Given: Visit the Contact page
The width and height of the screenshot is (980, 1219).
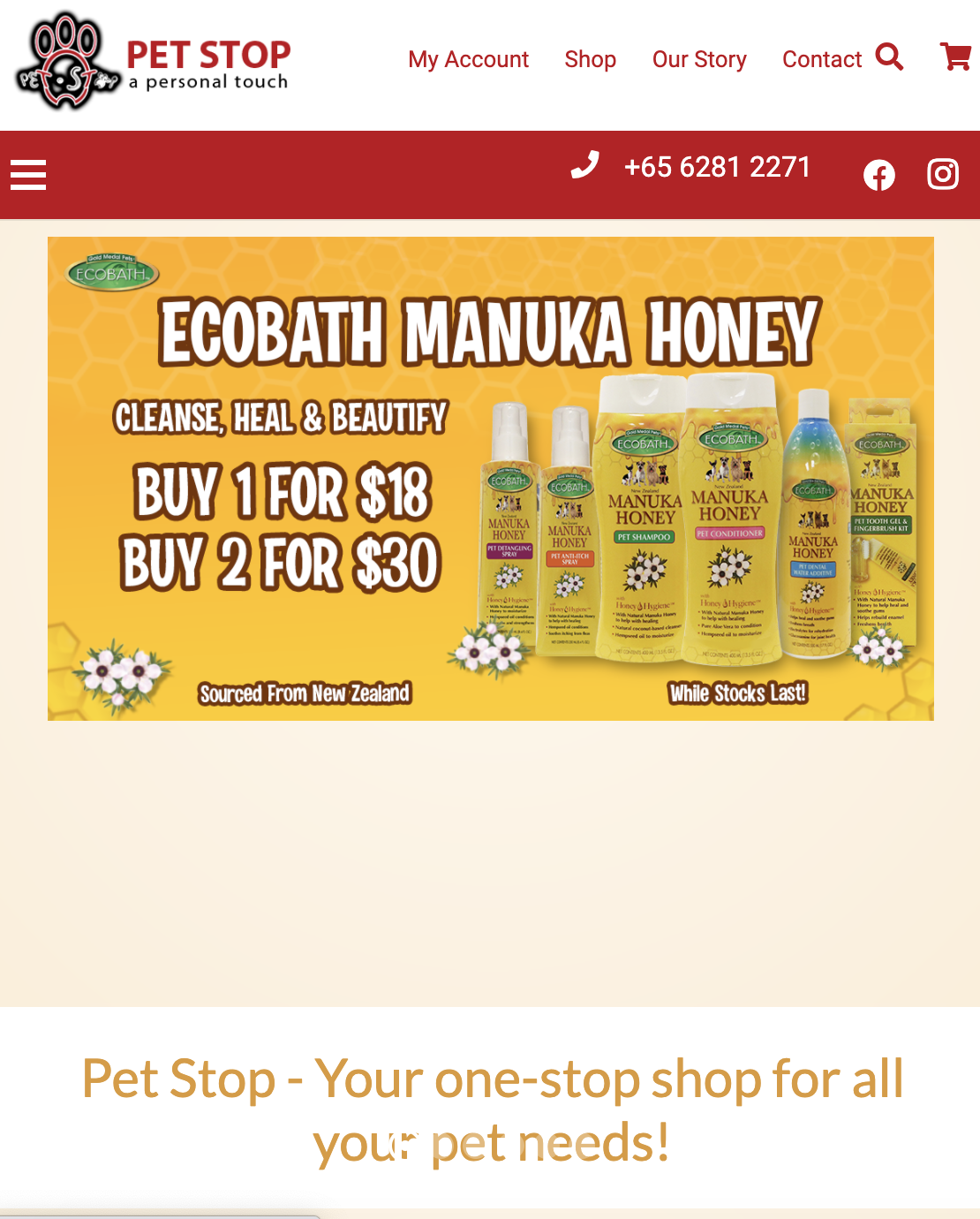Looking at the screenshot, I should click(x=821, y=59).
